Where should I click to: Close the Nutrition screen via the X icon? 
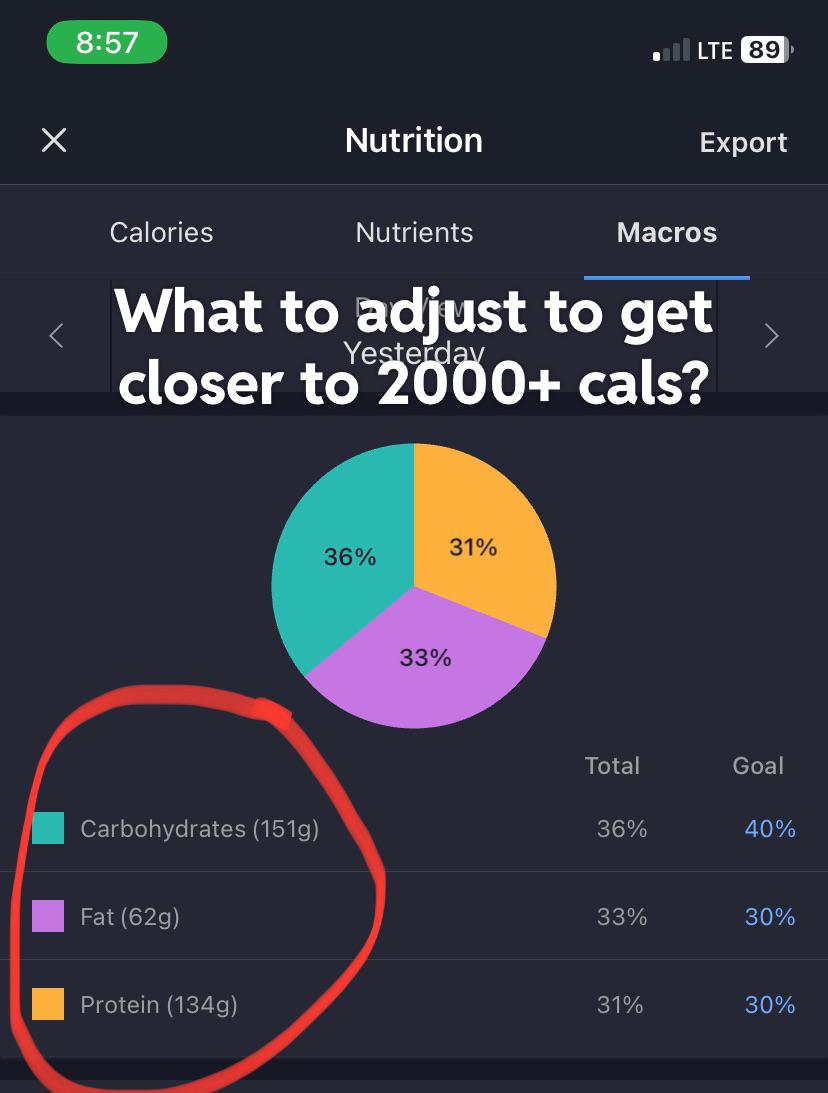point(54,140)
